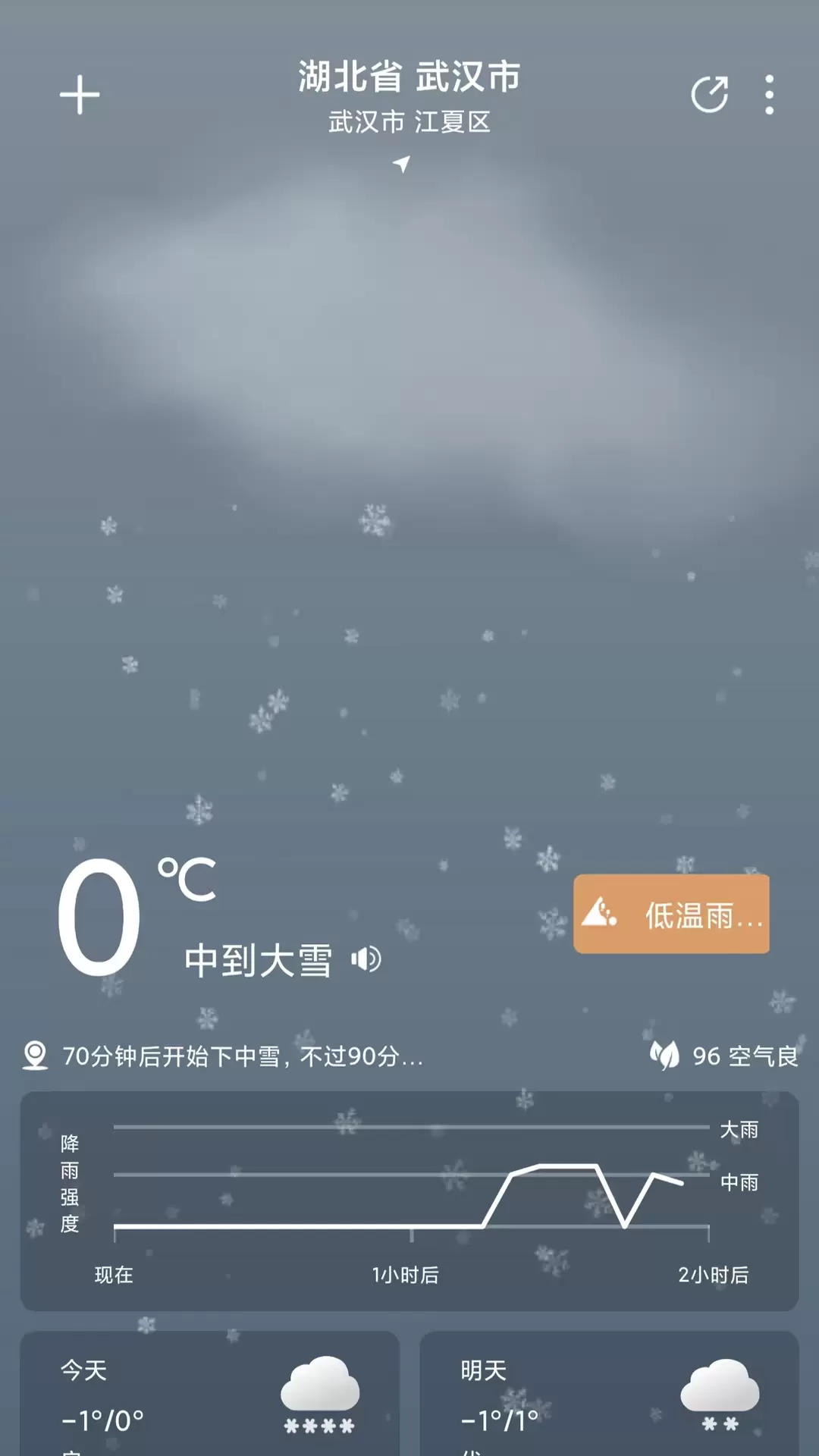This screenshot has height=1456, width=819.
Task: Open the 低温雨 weather warning badge
Action: (671, 914)
